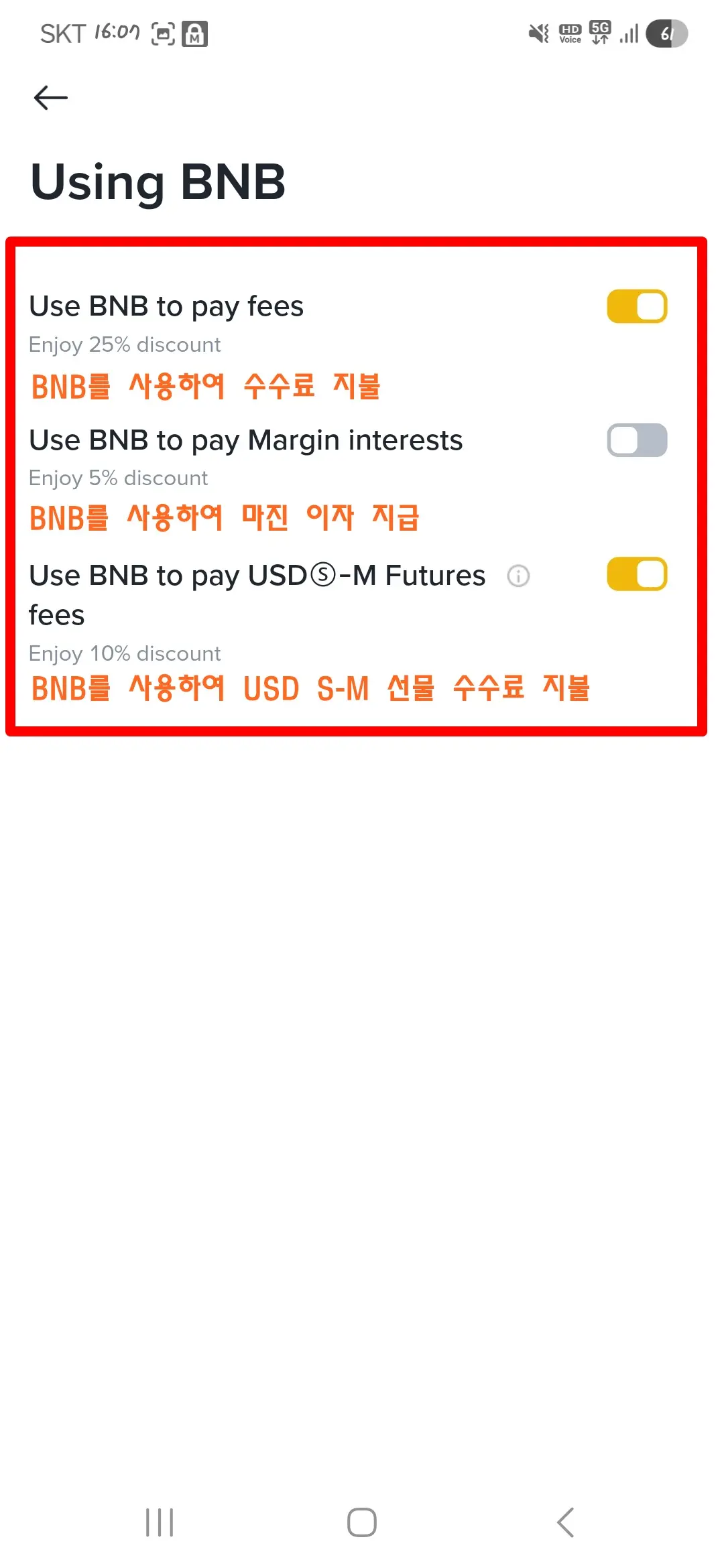The width and height of the screenshot is (724, 1568).
Task: Tap the HD Voice status icon
Action: (568, 34)
